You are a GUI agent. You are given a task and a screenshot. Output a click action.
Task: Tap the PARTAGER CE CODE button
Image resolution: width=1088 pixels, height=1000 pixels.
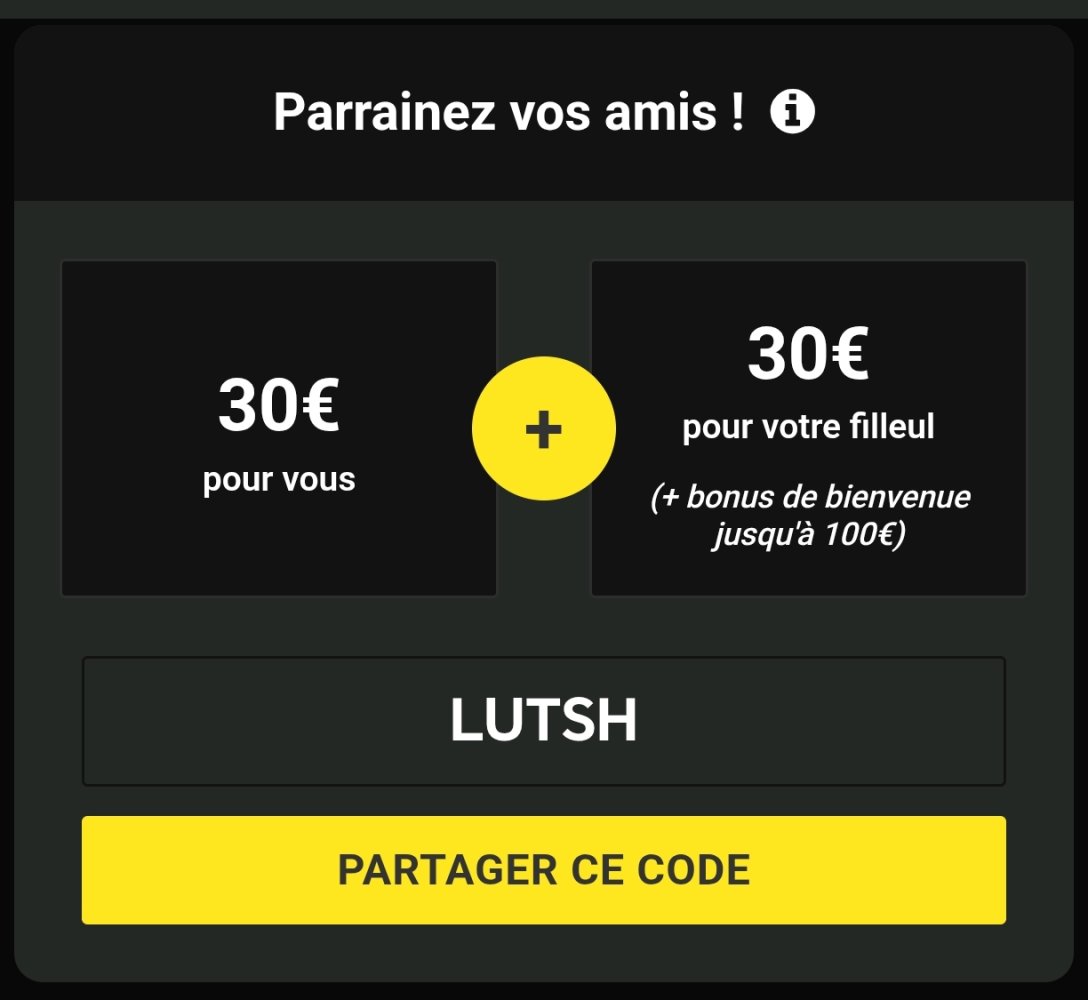pyautogui.click(x=544, y=869)
